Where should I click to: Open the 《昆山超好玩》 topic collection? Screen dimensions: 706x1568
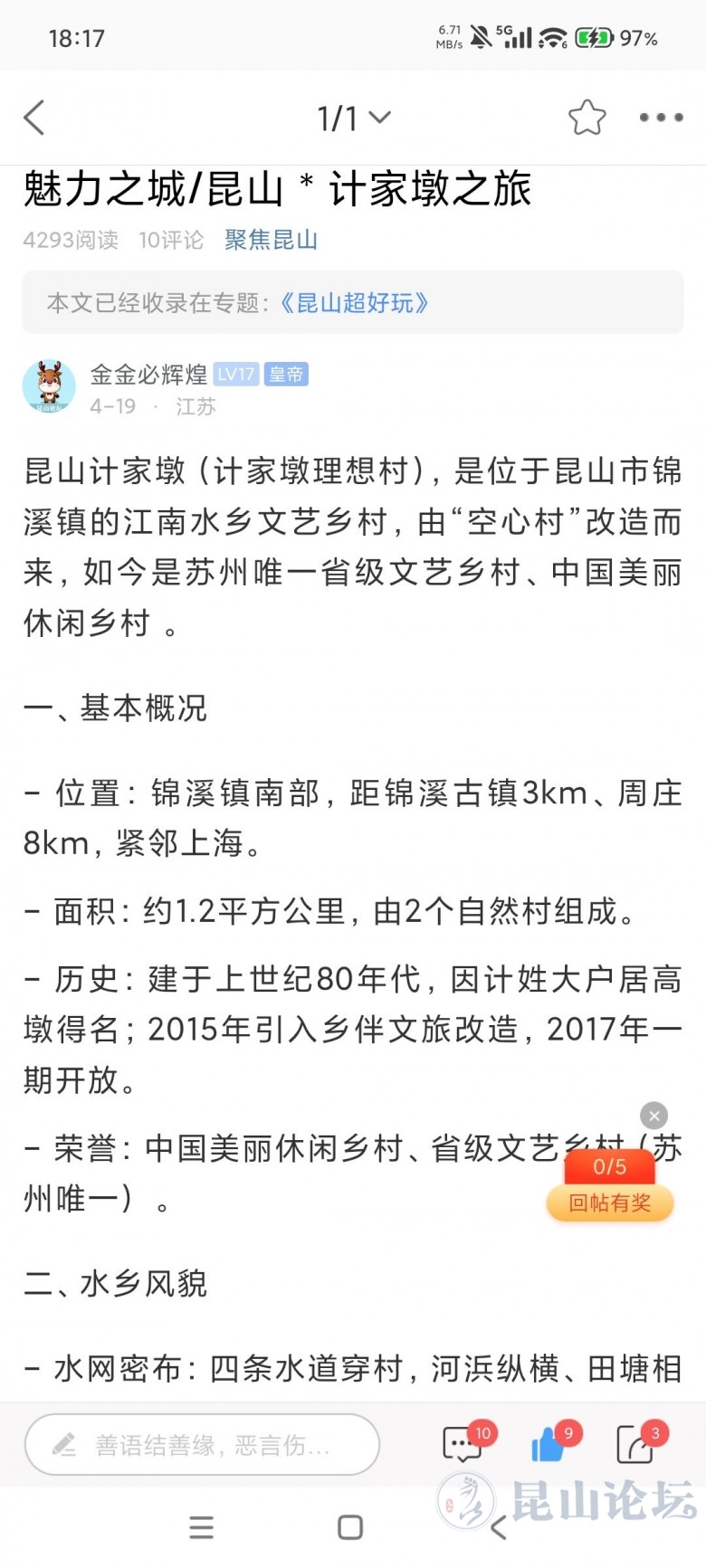click(353, 302)
